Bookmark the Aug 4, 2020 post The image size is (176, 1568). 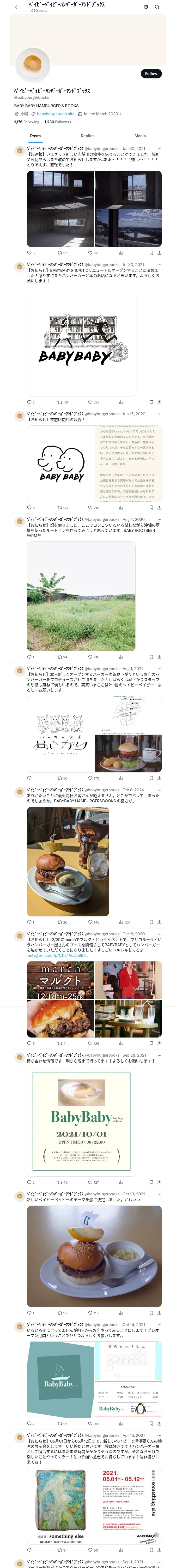point(151,657)
